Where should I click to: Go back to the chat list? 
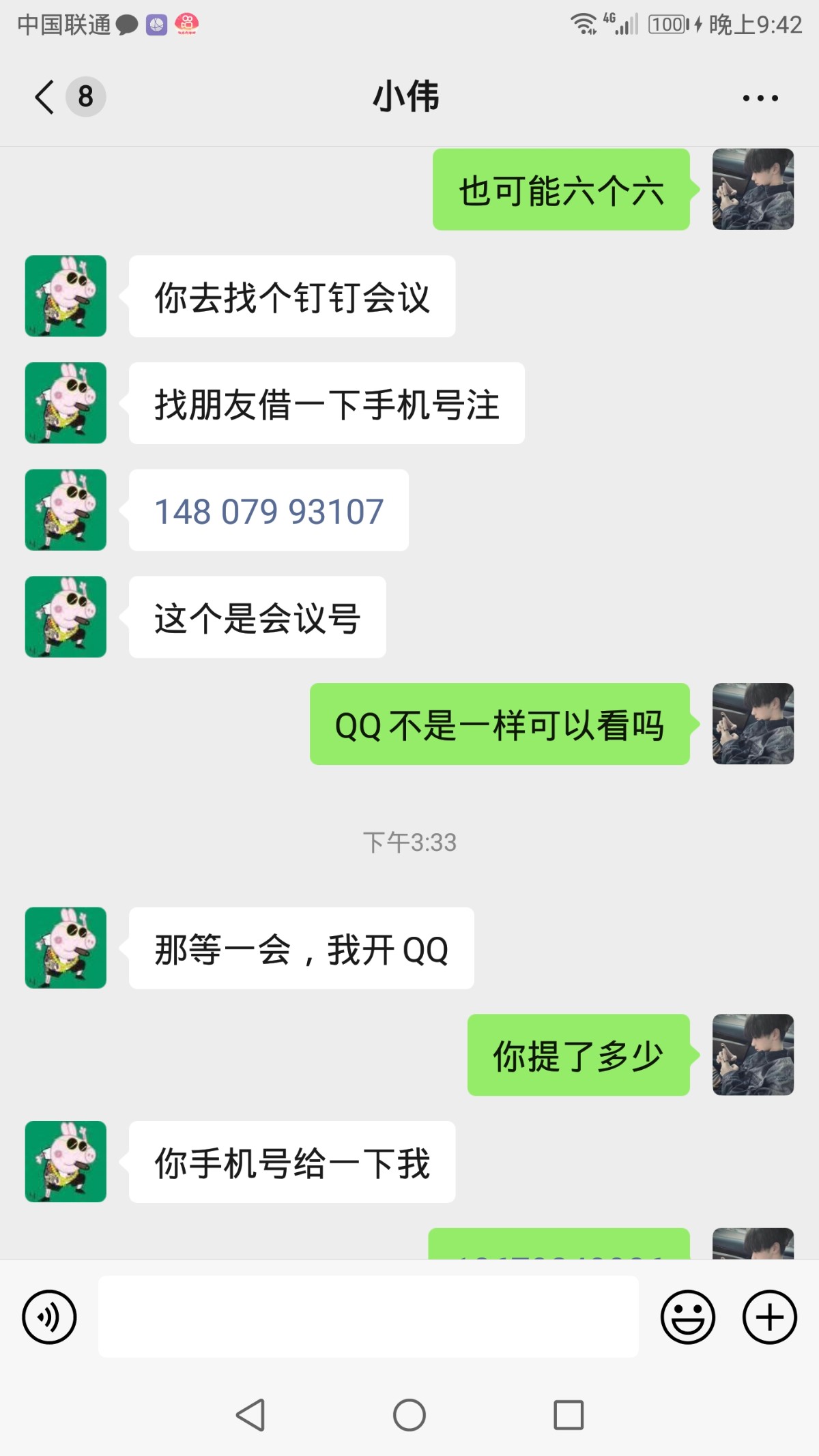tap(45, 96)
